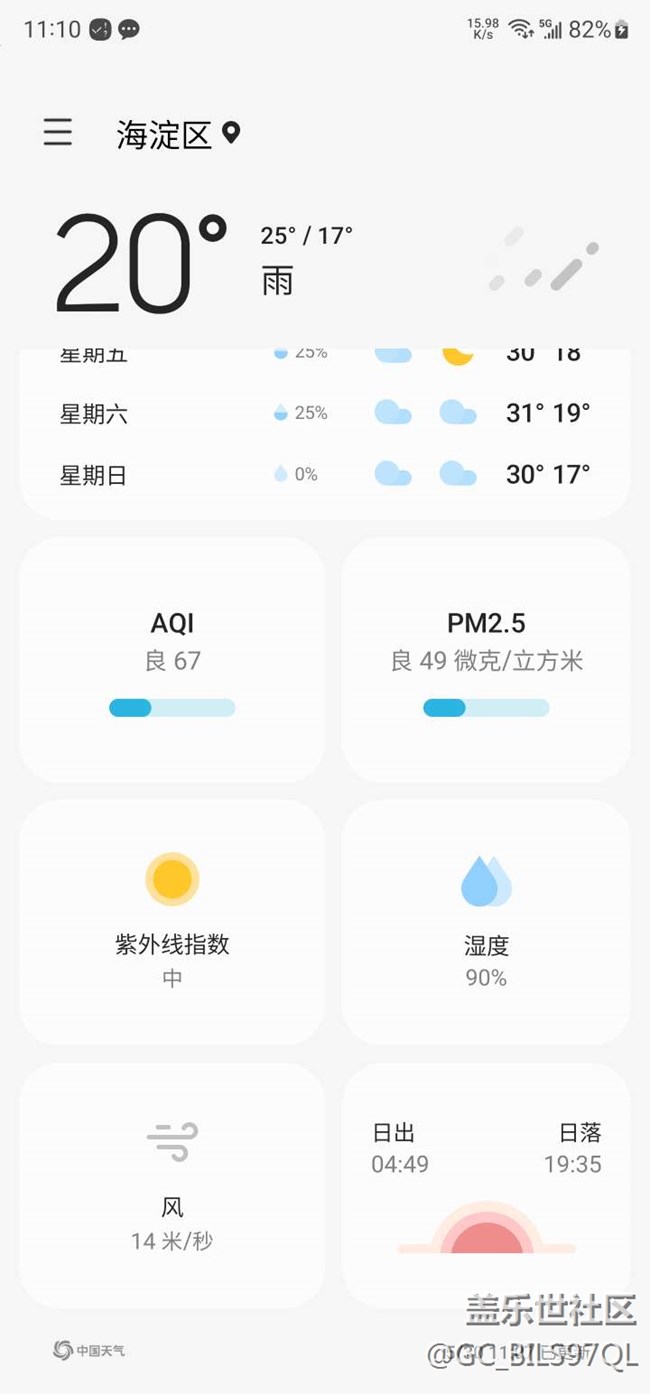This screenshot has height=1394, width=650.
Task: Open the 风 wind speed card
Action: 172,1185
